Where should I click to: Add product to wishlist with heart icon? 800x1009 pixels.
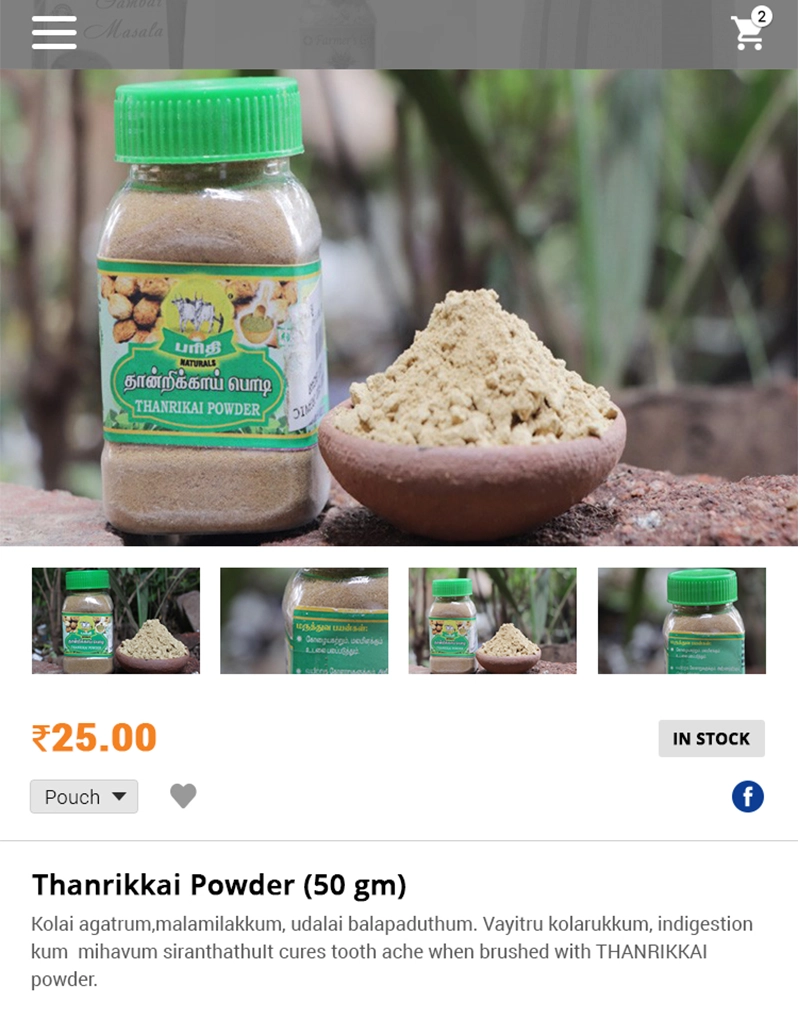tap(183, 796)
